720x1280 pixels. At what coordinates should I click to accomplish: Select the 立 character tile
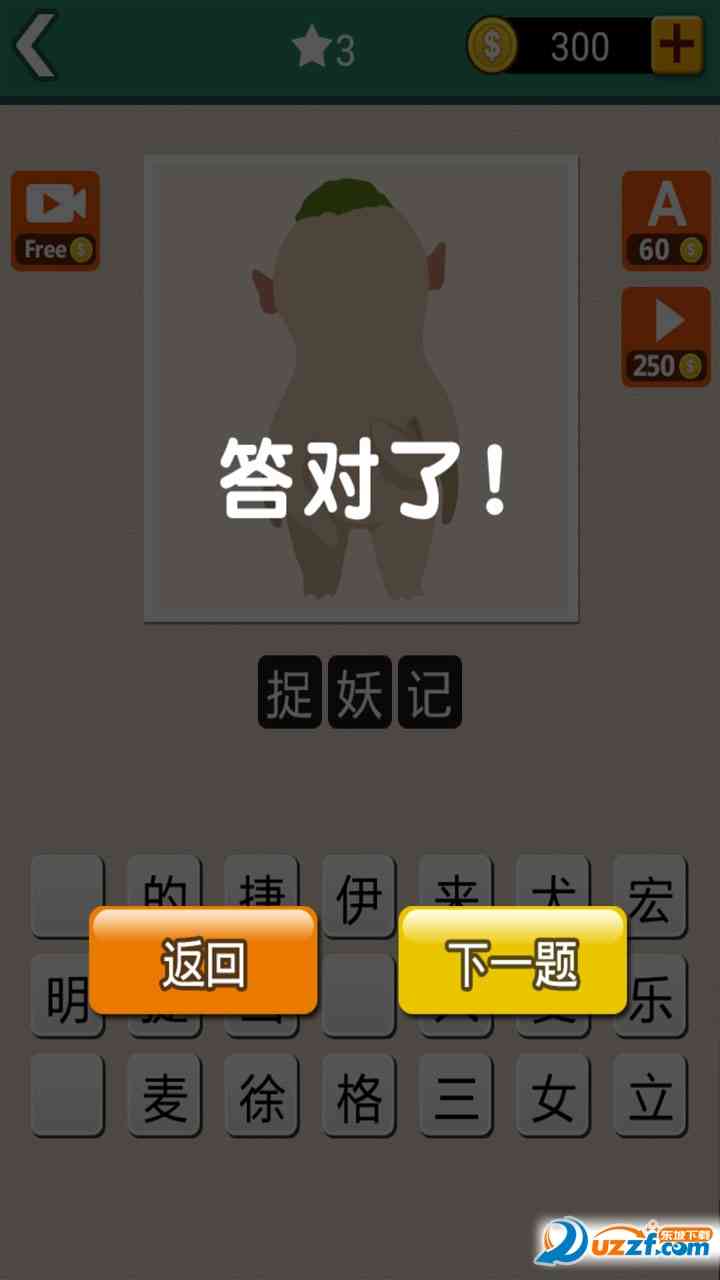click(650, 1095)
